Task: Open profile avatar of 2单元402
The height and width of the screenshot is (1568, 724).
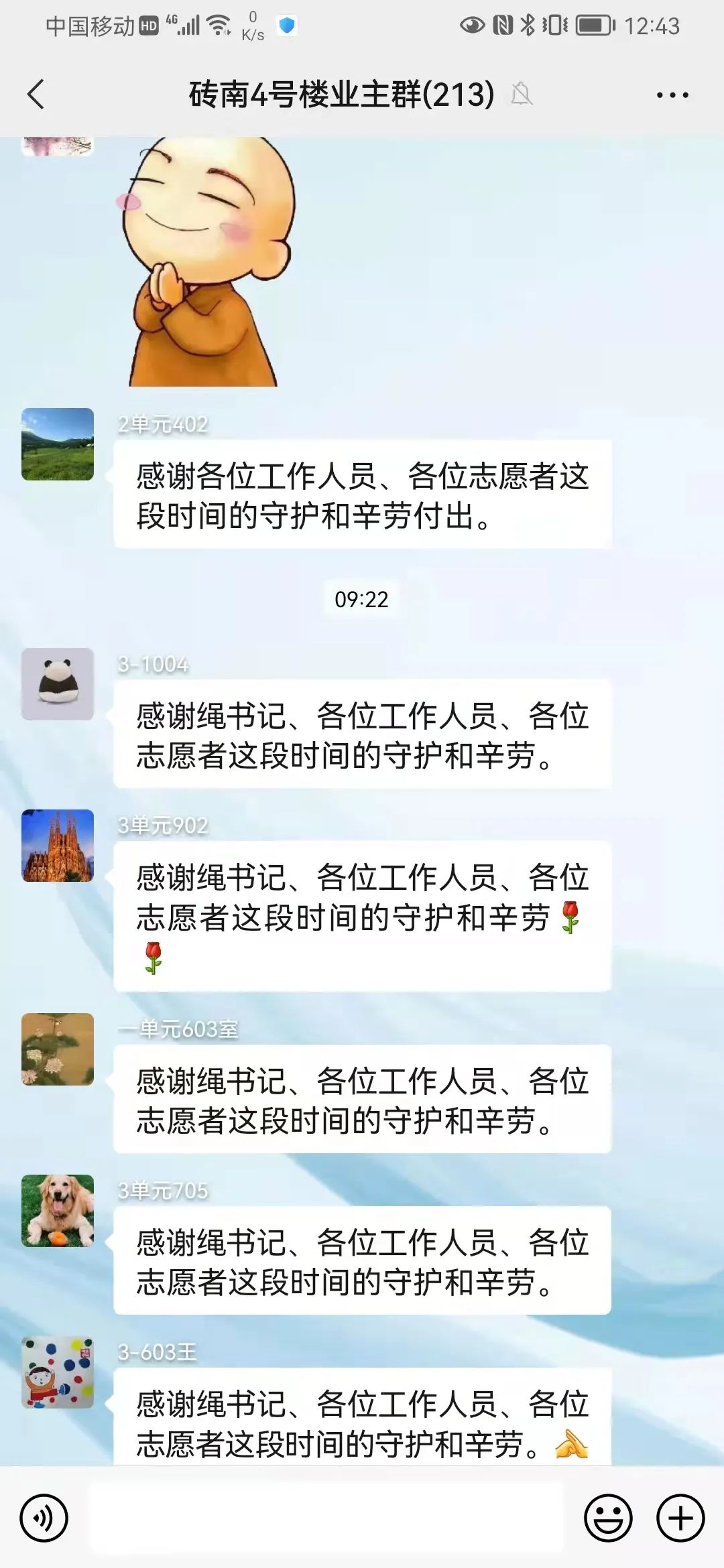Action: coord(58,444)
